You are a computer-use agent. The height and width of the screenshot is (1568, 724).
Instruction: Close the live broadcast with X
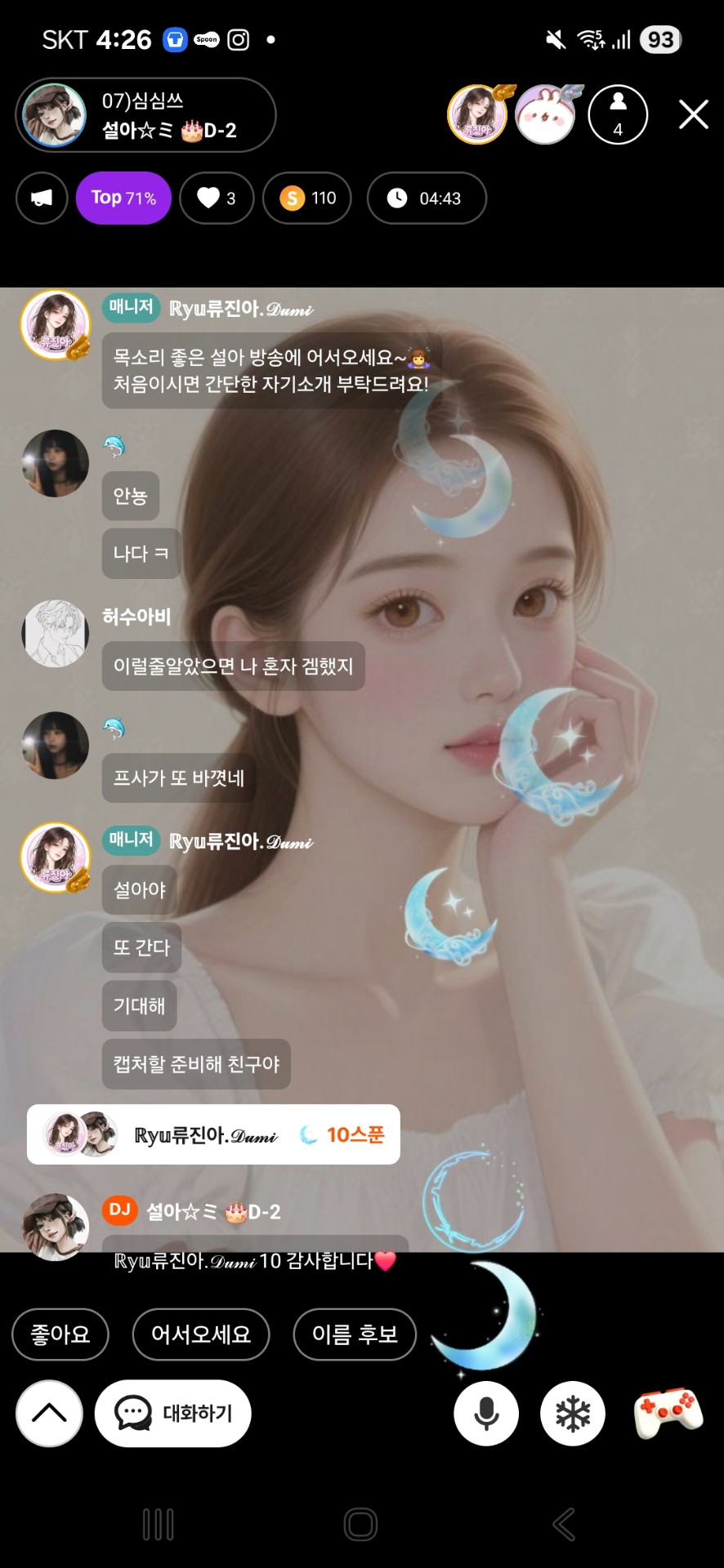coord(693,114)
